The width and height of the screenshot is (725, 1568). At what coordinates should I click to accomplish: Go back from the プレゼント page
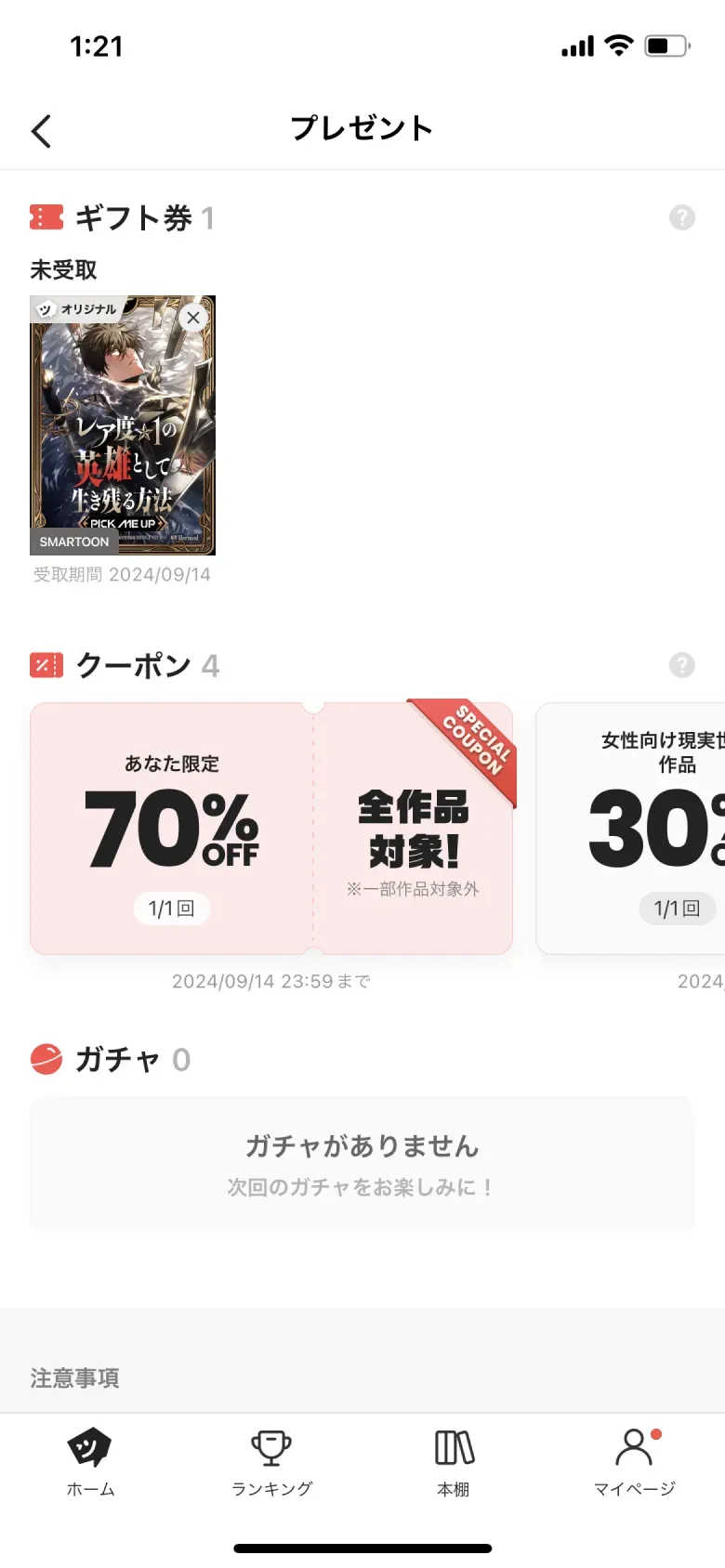41,131
